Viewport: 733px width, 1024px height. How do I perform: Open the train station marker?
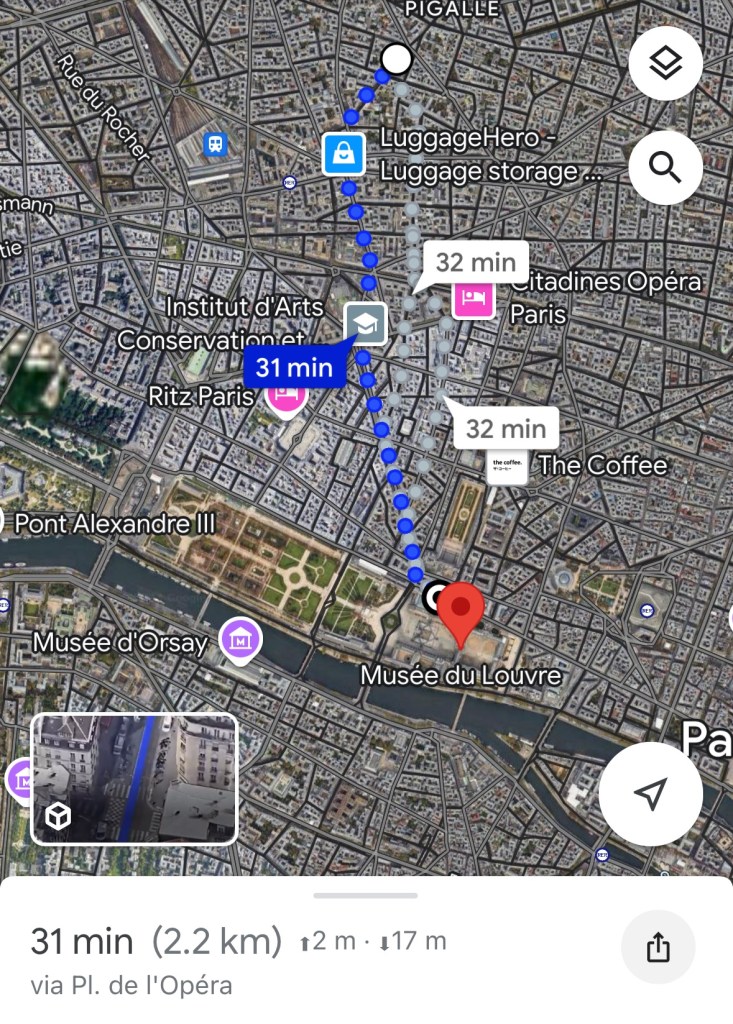[215, 145]
